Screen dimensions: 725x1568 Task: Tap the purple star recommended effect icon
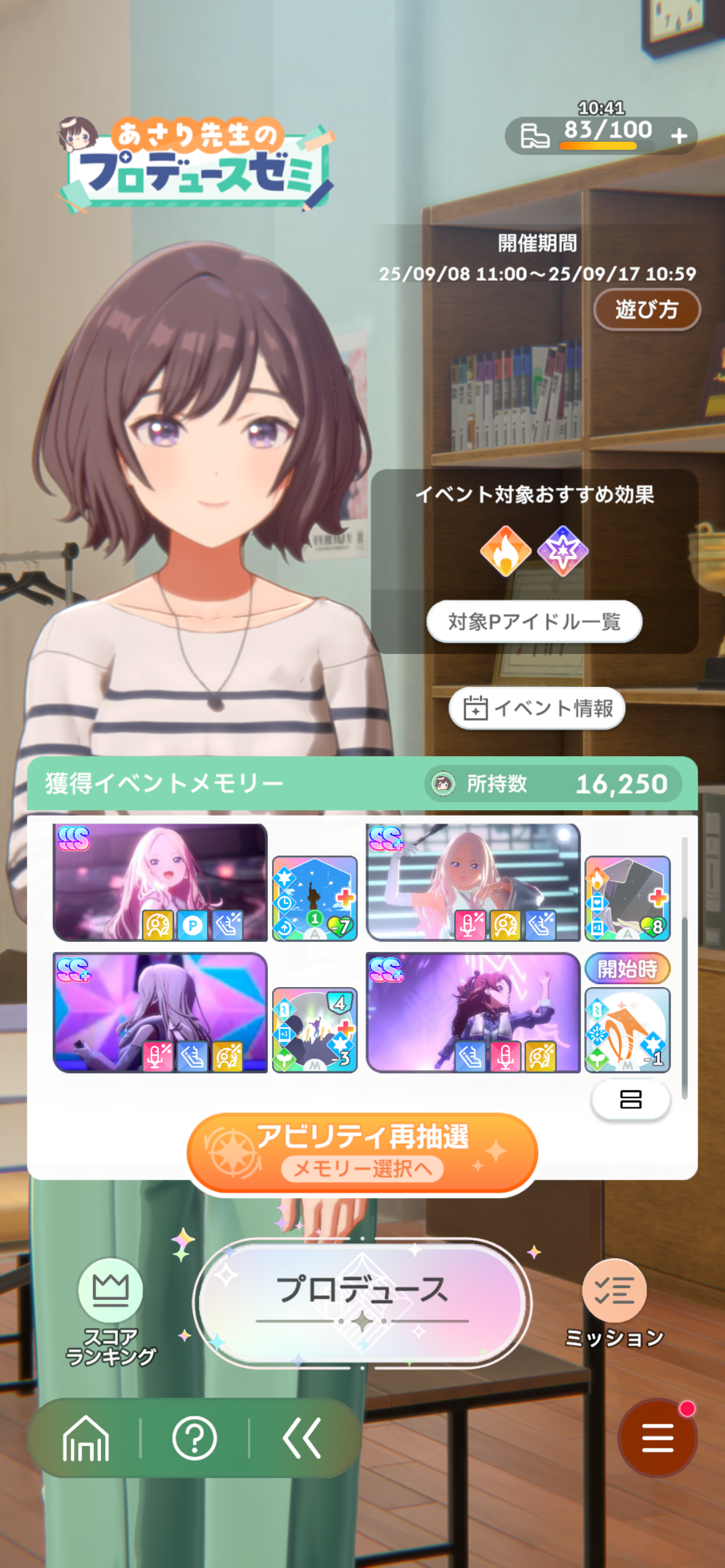563,551
